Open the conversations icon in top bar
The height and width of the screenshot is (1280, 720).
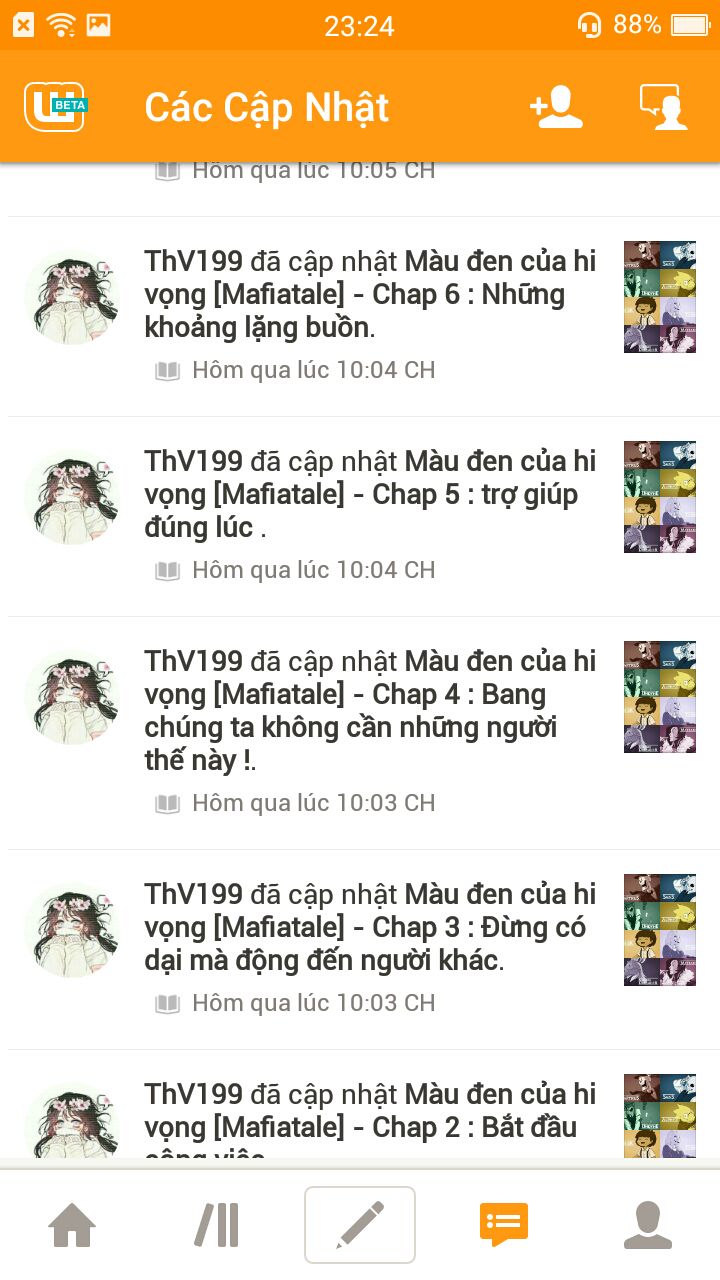pyautogui.click(x=664, y=107)
